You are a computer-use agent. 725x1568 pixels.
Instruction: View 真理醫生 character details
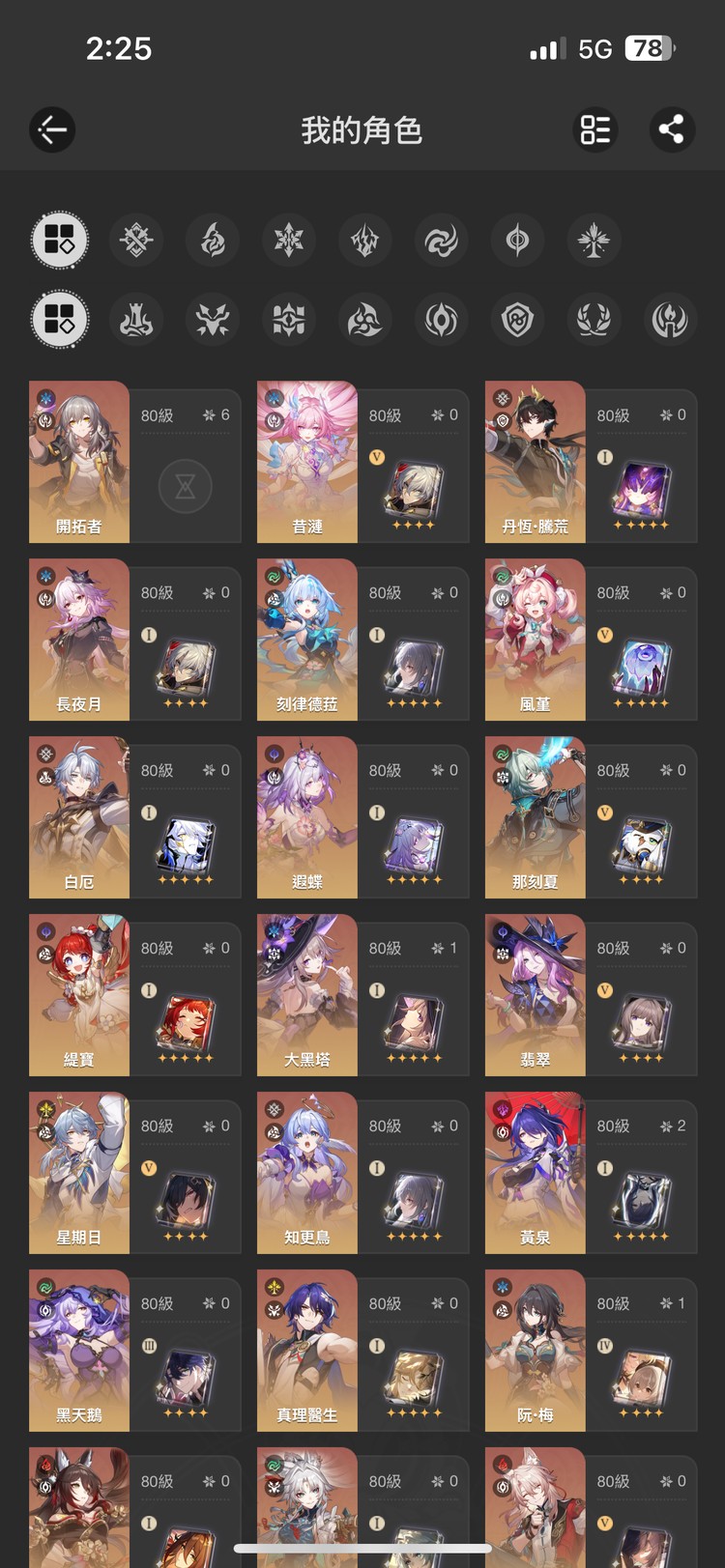point(307,1351)
